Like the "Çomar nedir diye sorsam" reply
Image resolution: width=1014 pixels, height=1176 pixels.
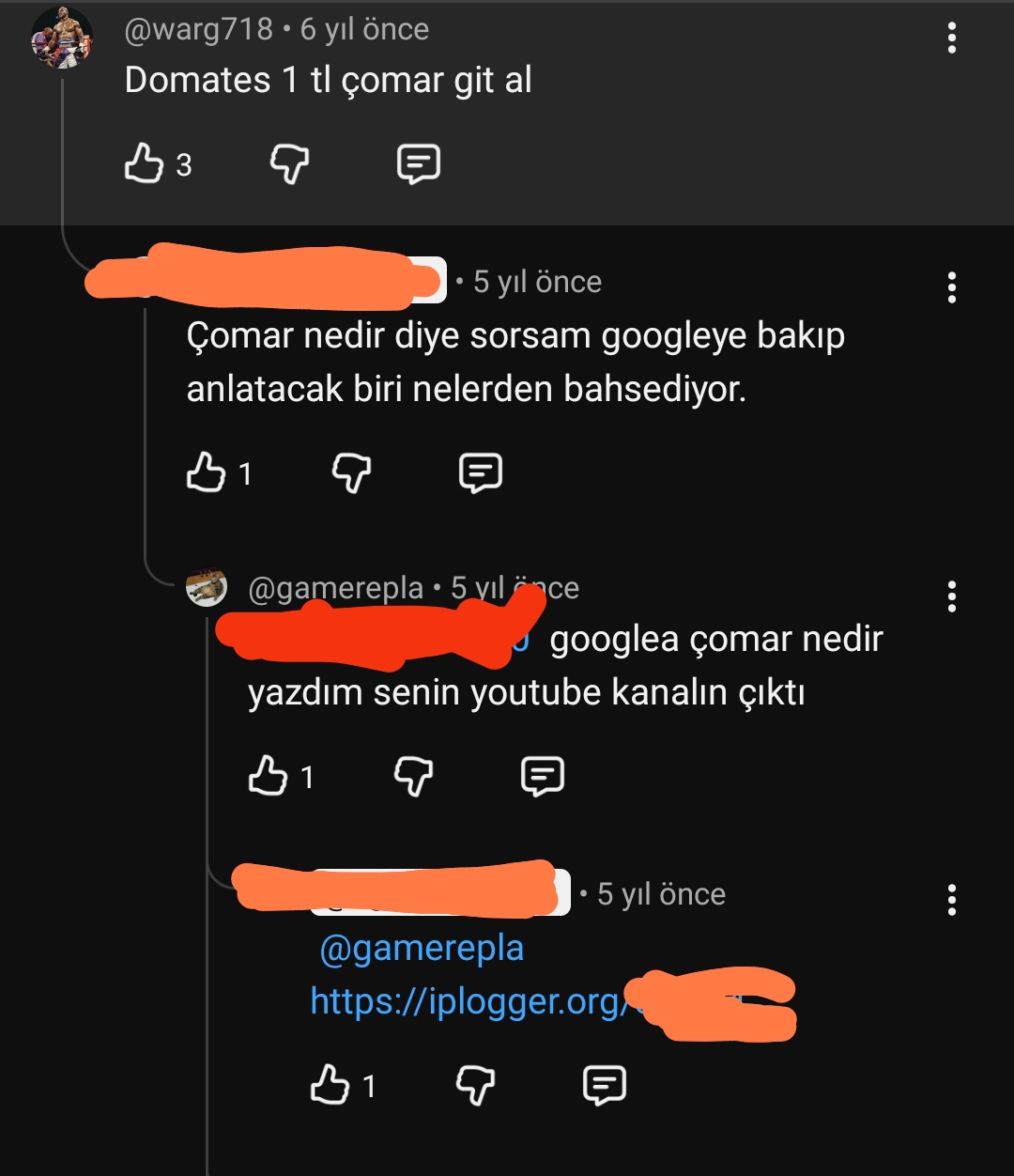pos(206,472)
